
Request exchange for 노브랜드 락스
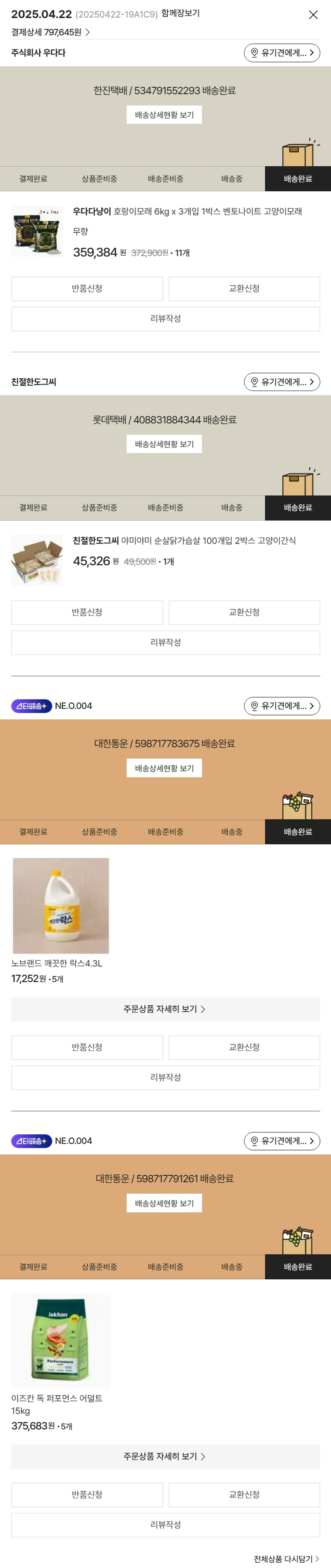(244, 1047)
